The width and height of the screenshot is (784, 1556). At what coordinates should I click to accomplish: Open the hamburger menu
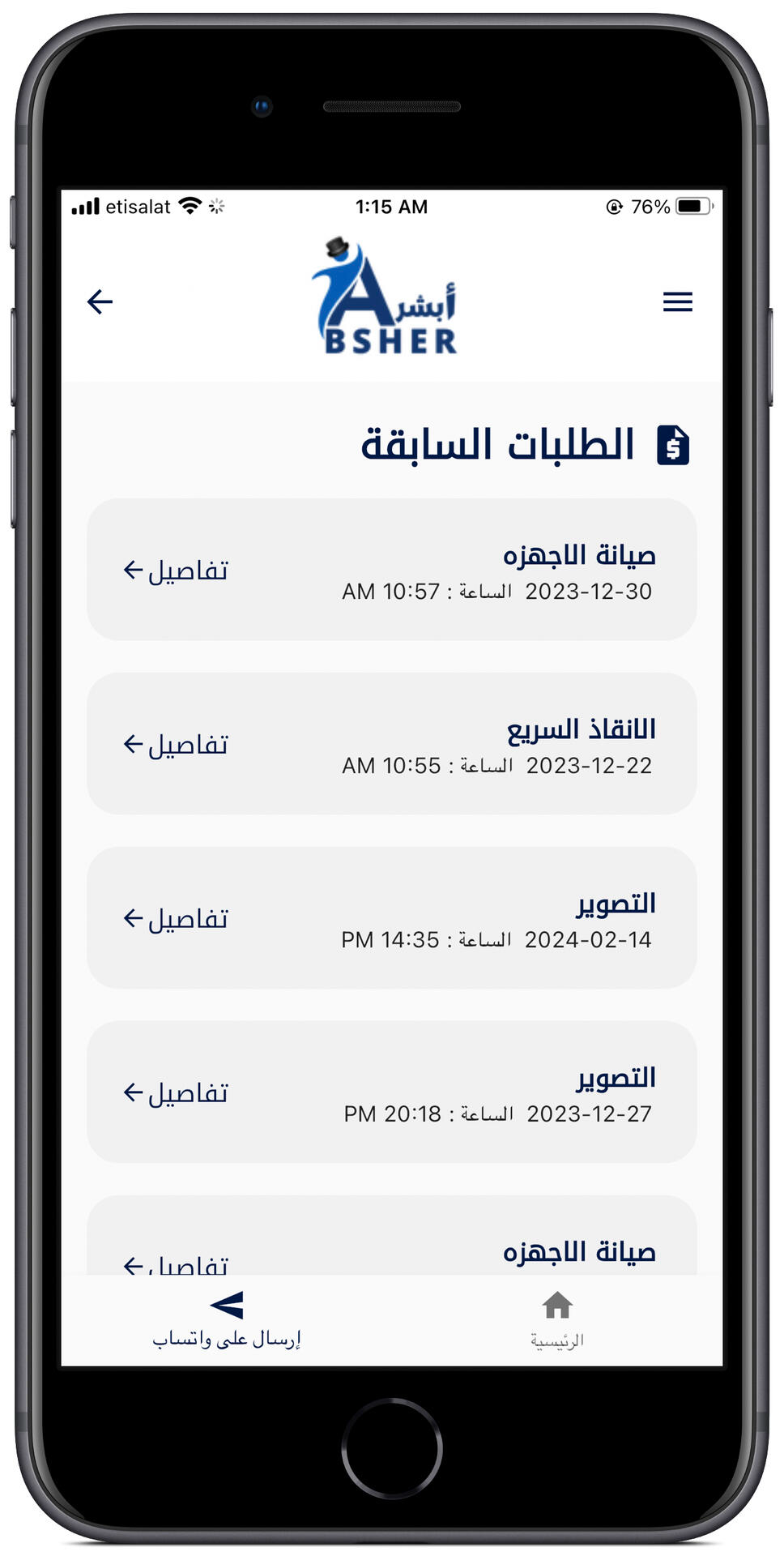(678, 301)
